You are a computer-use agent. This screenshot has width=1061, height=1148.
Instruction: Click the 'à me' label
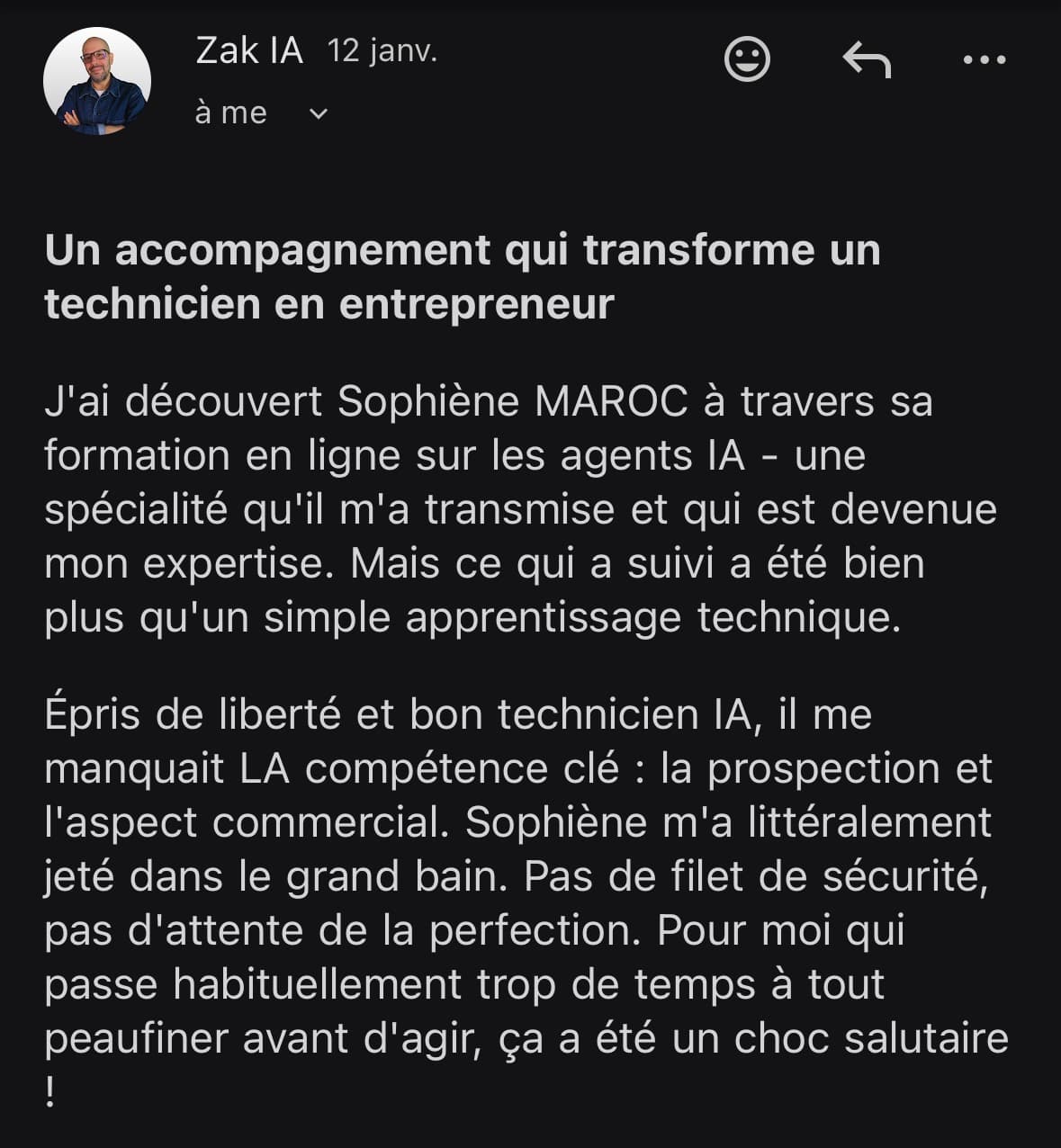coord(230,112)
